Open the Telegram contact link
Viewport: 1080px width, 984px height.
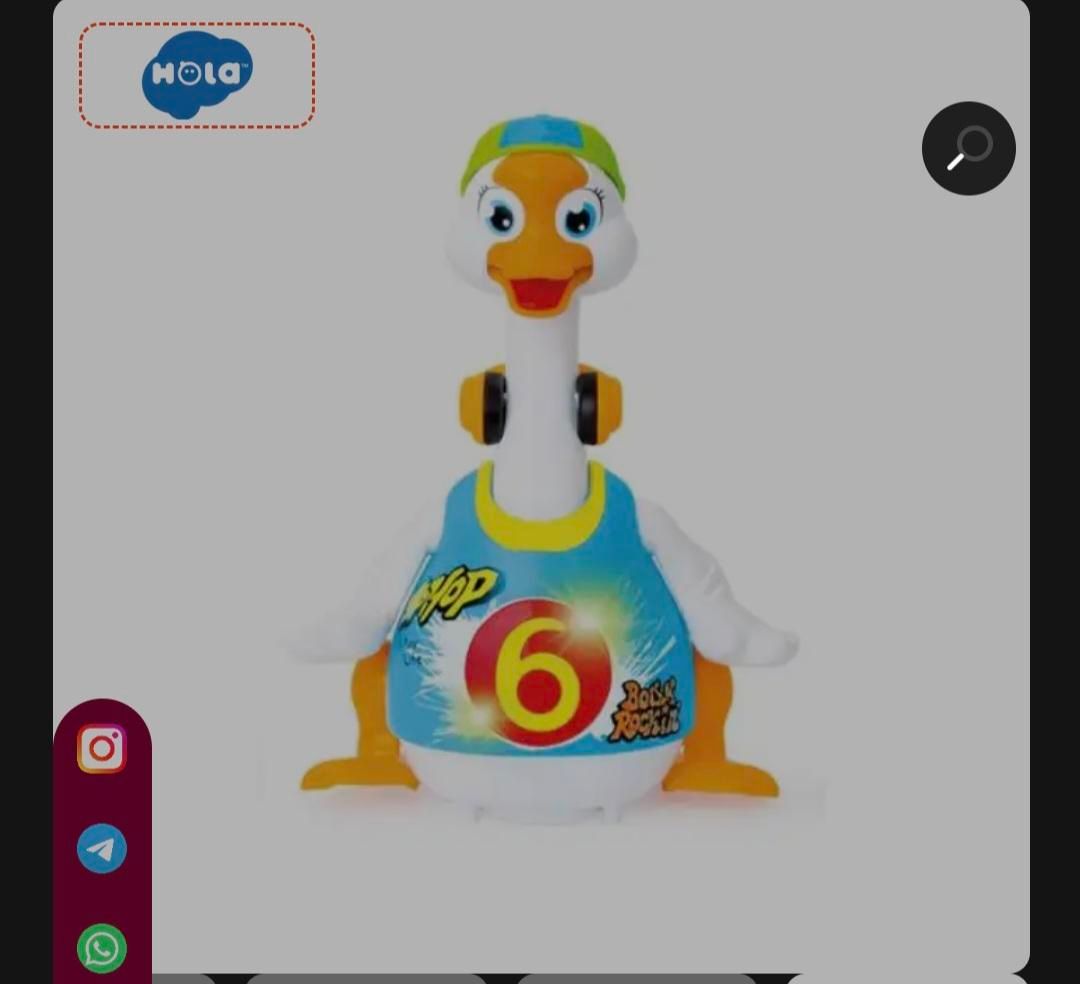click(x=102, y=848)
